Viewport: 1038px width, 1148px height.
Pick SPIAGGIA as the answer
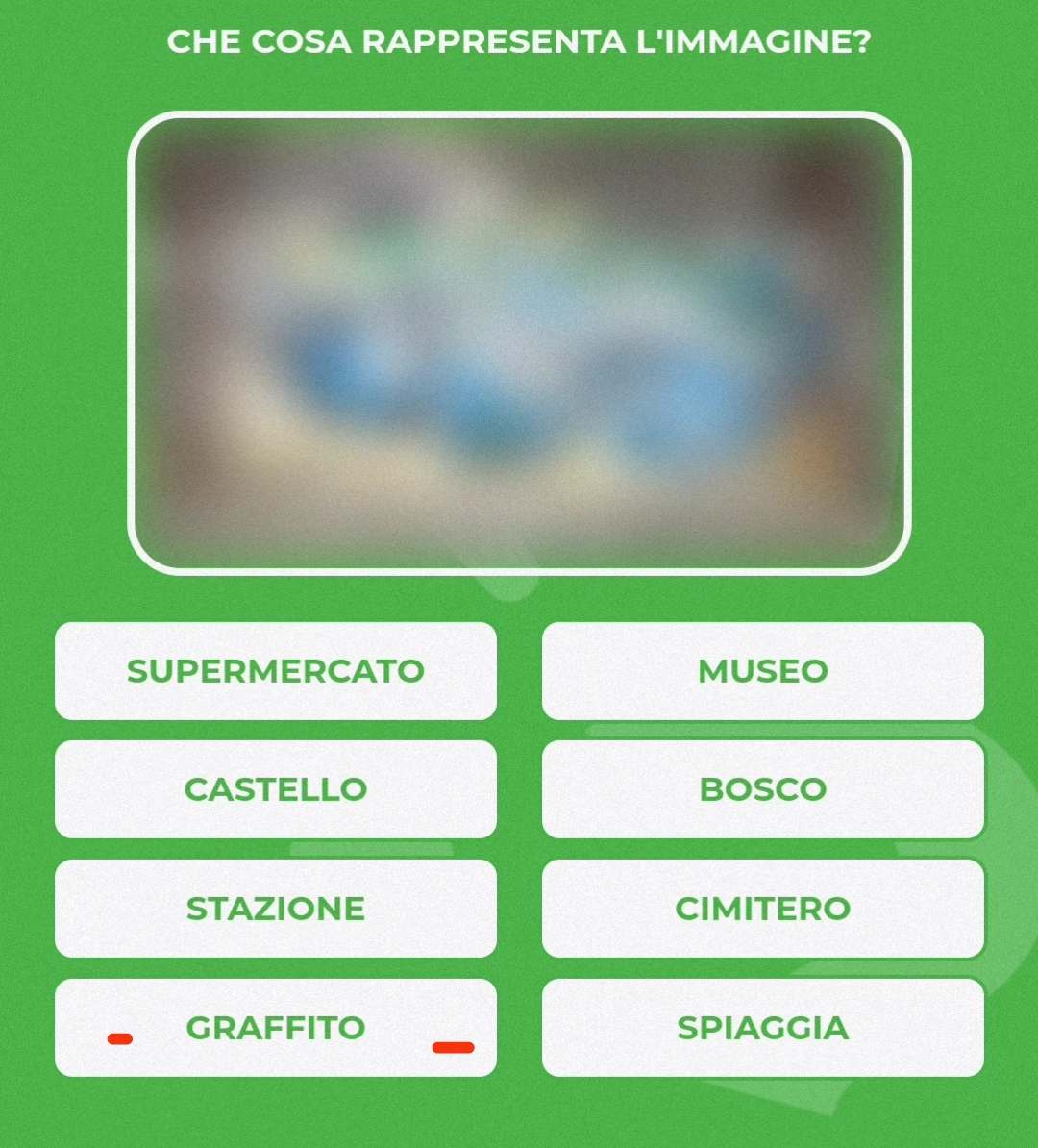click(x=763, y=1028)
